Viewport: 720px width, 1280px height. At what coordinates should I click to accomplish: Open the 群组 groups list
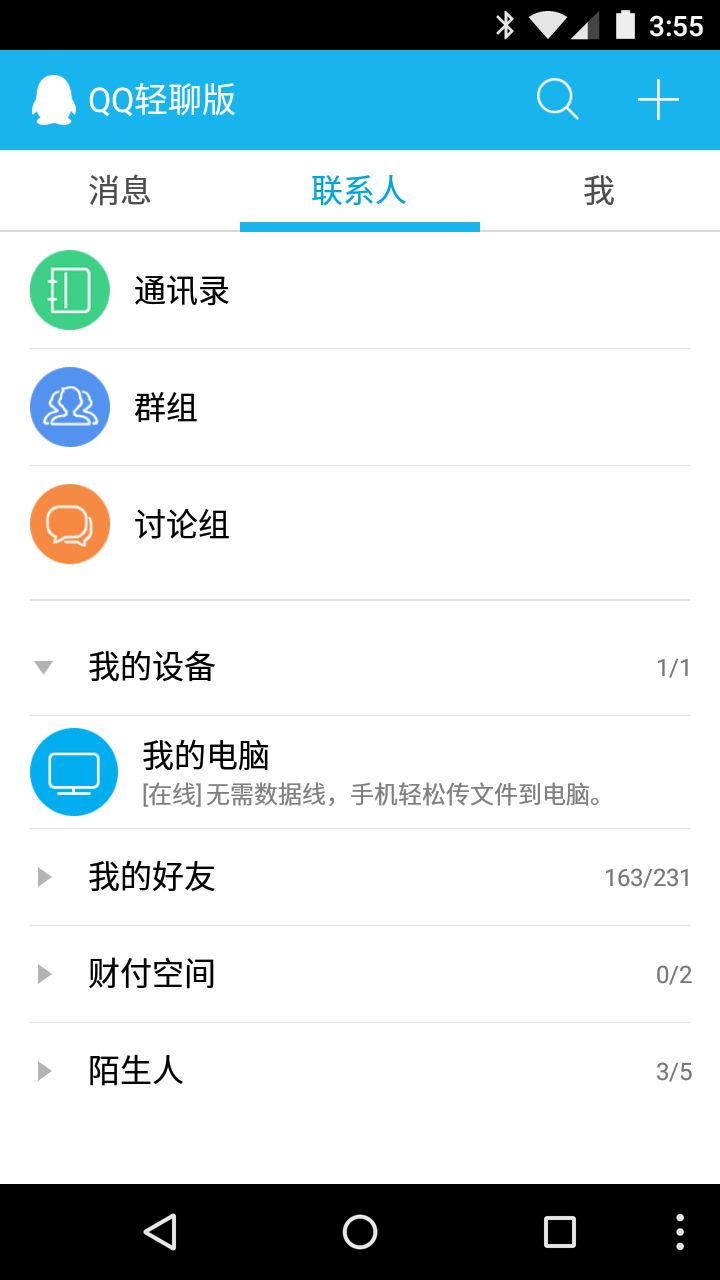(x=360, y=407)
